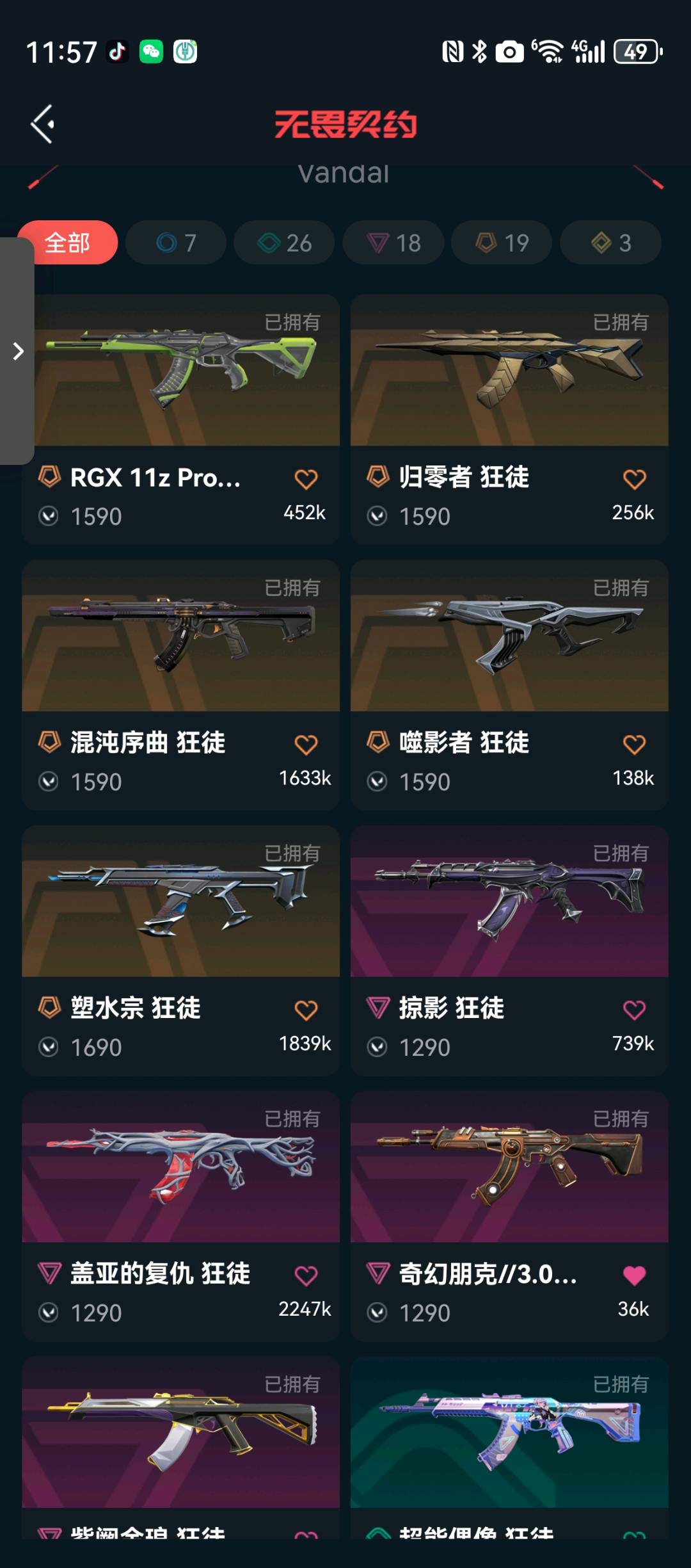Favorite the 掠影 狂徒 skin
The image size is (691, 1568).
(x=634, y=1010)
